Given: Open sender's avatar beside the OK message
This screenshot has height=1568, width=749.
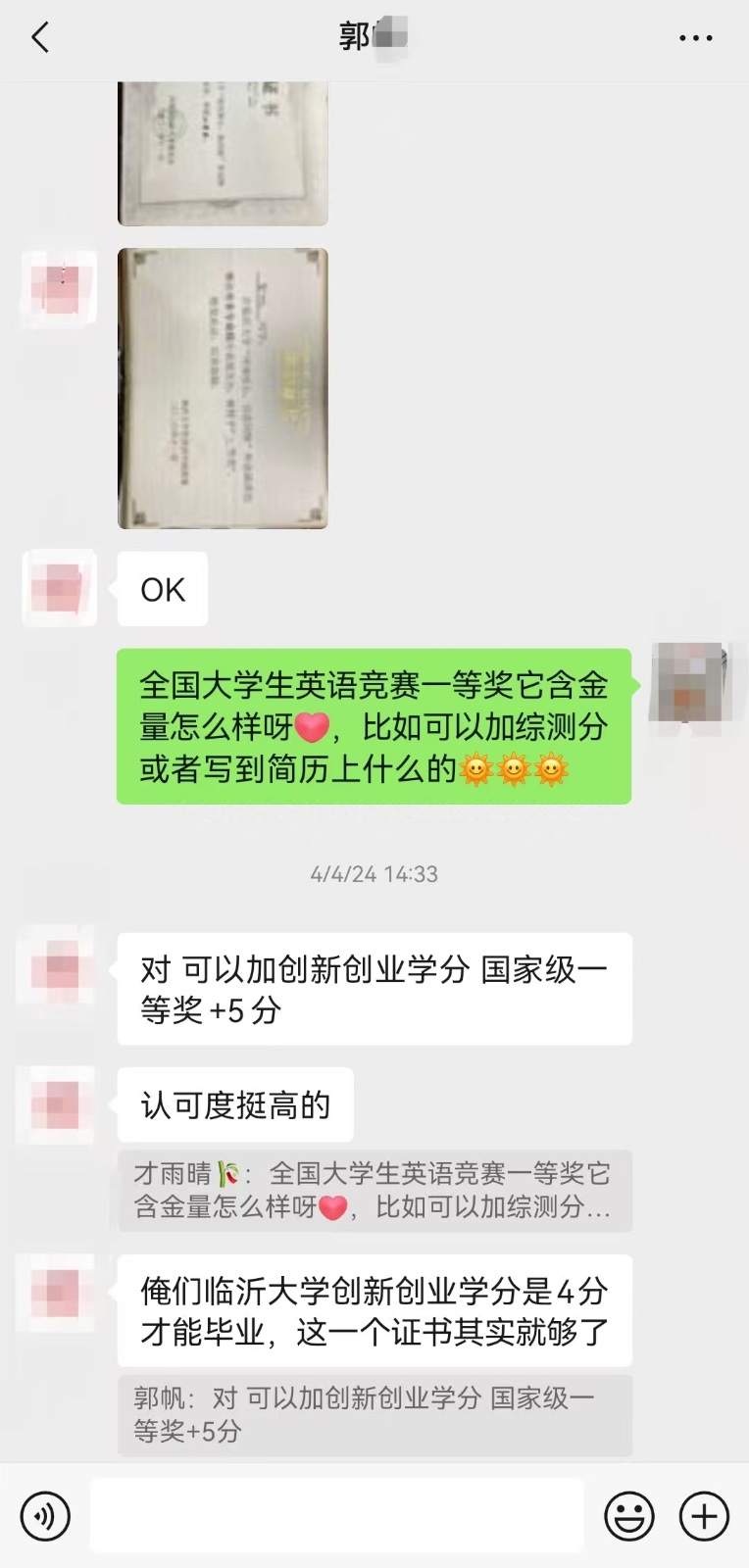Looking at the screenshot, I should pos(60,588).
